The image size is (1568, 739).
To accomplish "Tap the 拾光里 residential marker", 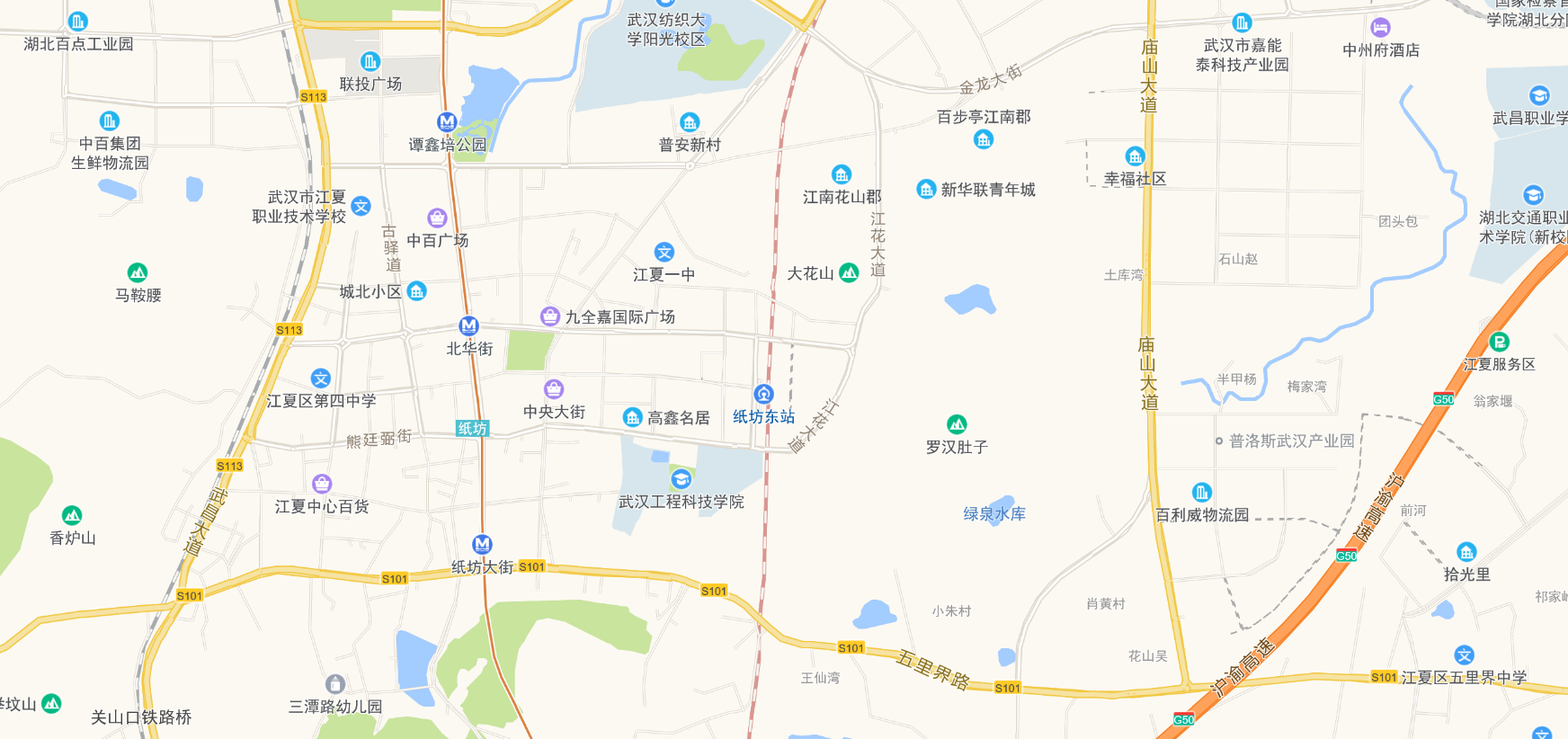I will (x=1466, y=551).
